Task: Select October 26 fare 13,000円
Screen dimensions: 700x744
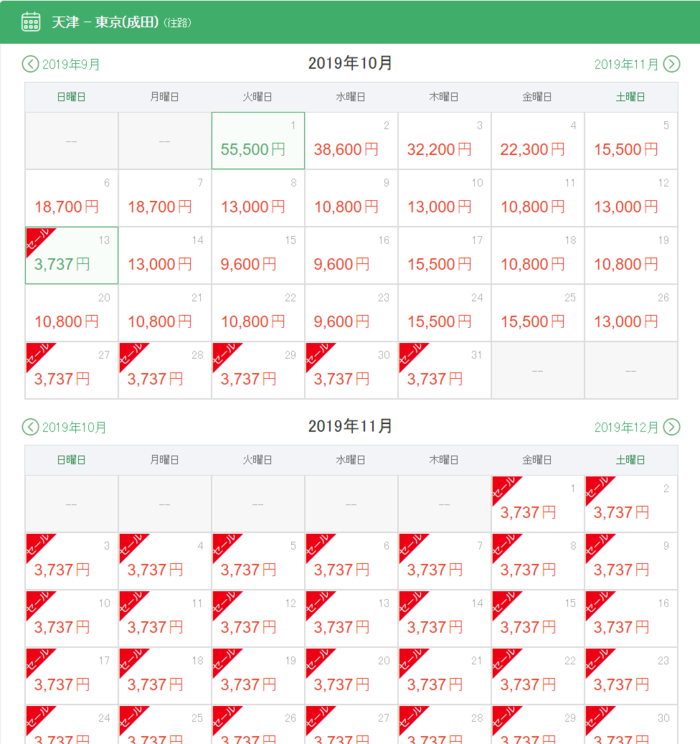Action: pyautogui.click(x=631, y=314)
